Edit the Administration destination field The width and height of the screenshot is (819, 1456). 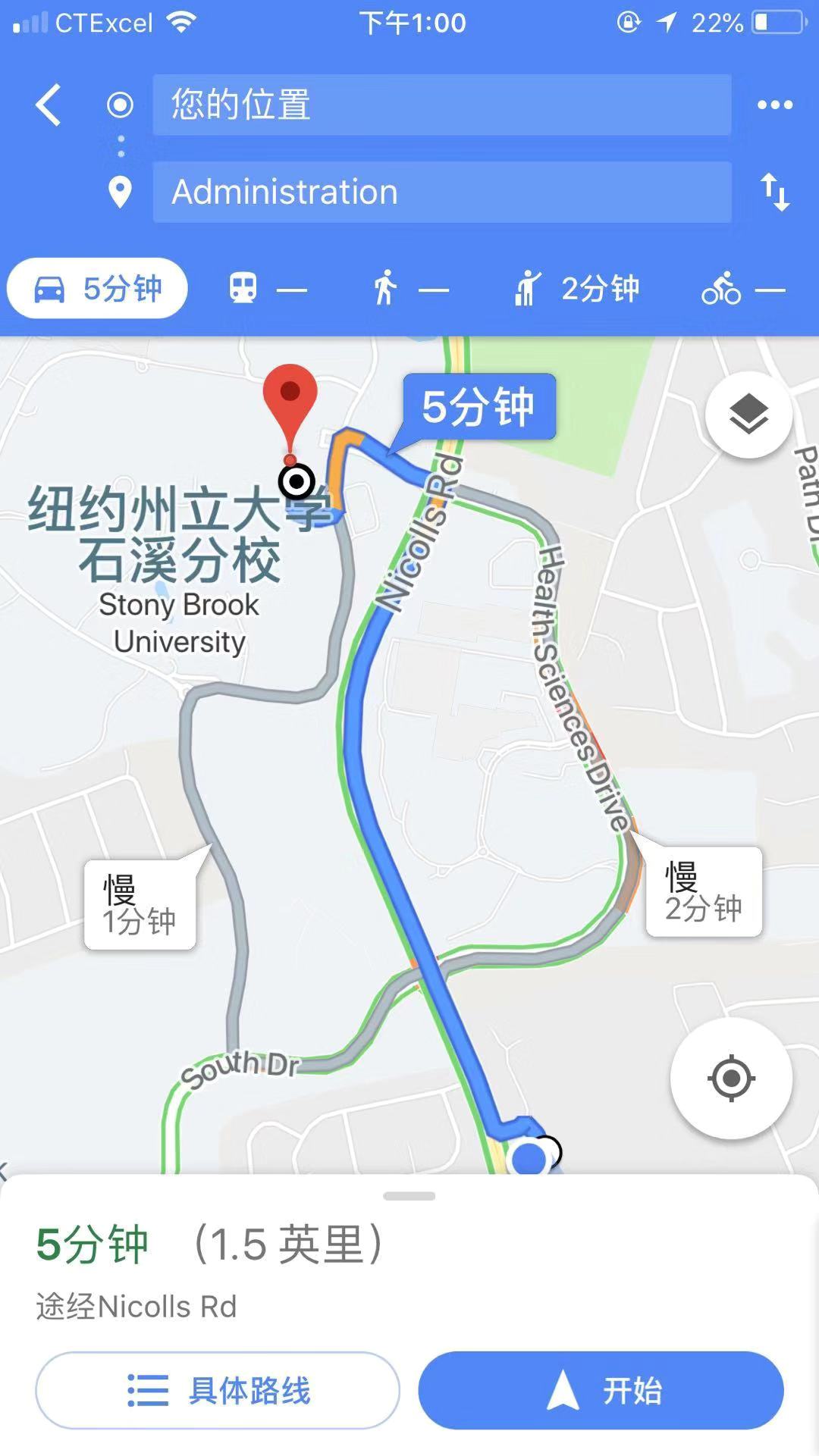click(441, 192)
